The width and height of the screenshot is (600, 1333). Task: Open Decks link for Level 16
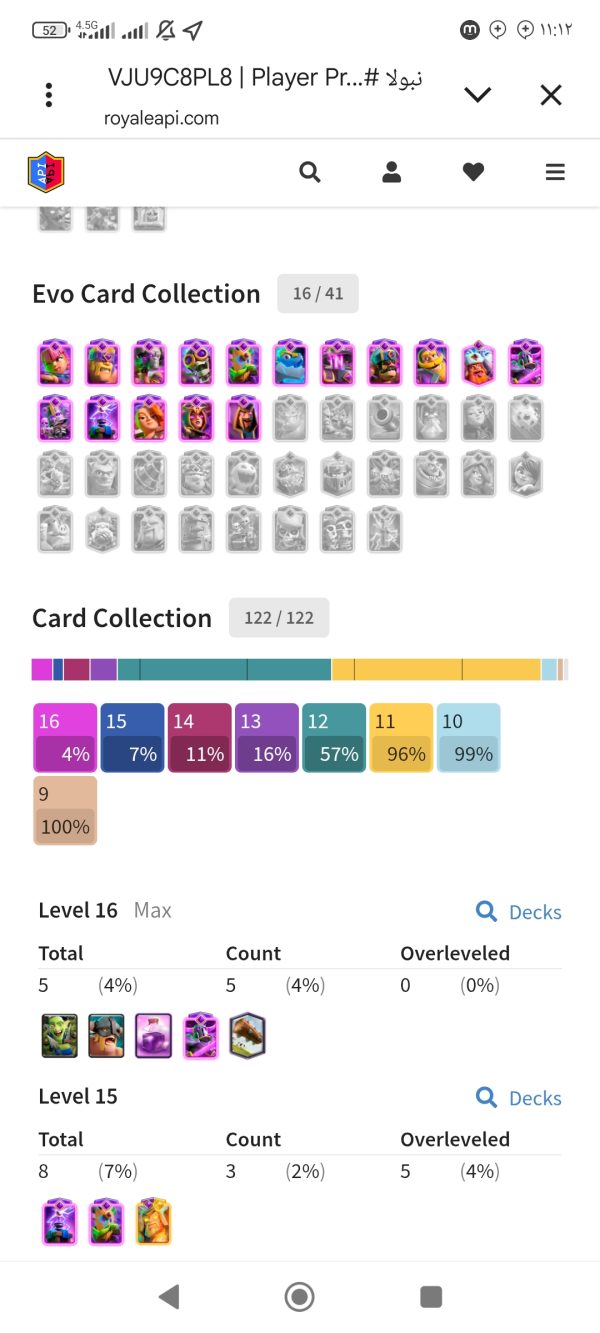point(519,911)
